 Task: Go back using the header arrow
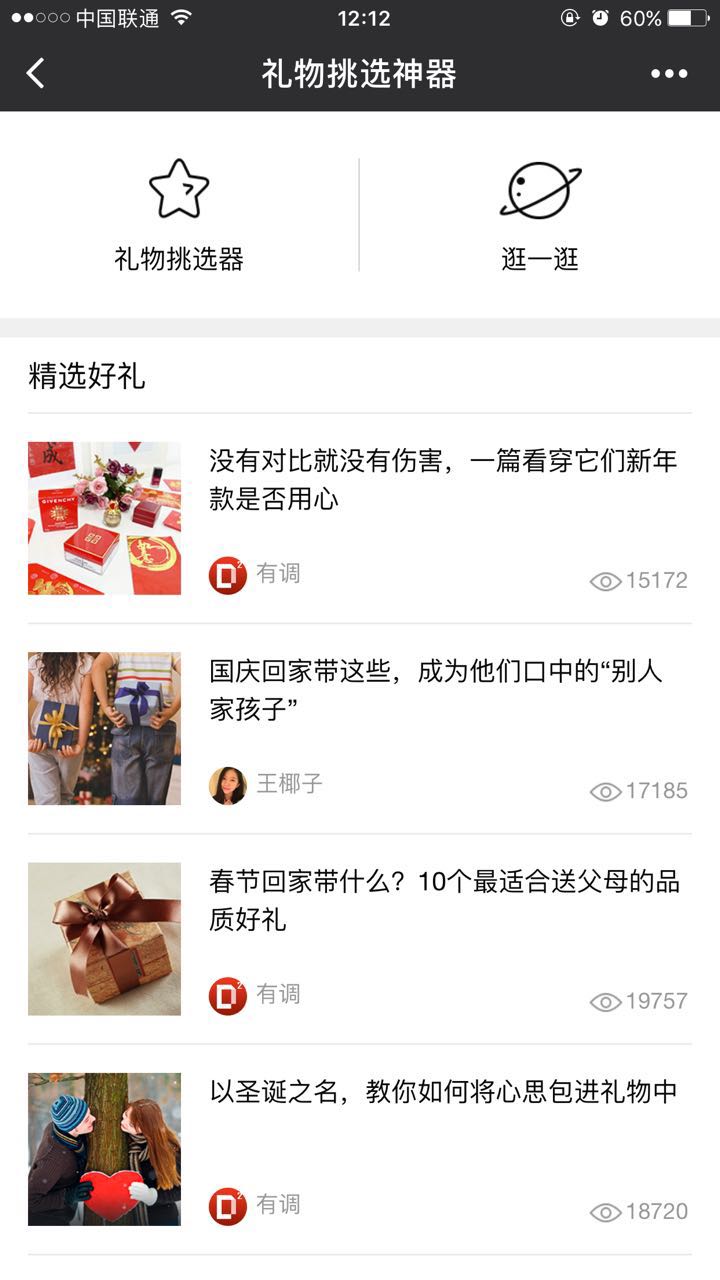36,73
